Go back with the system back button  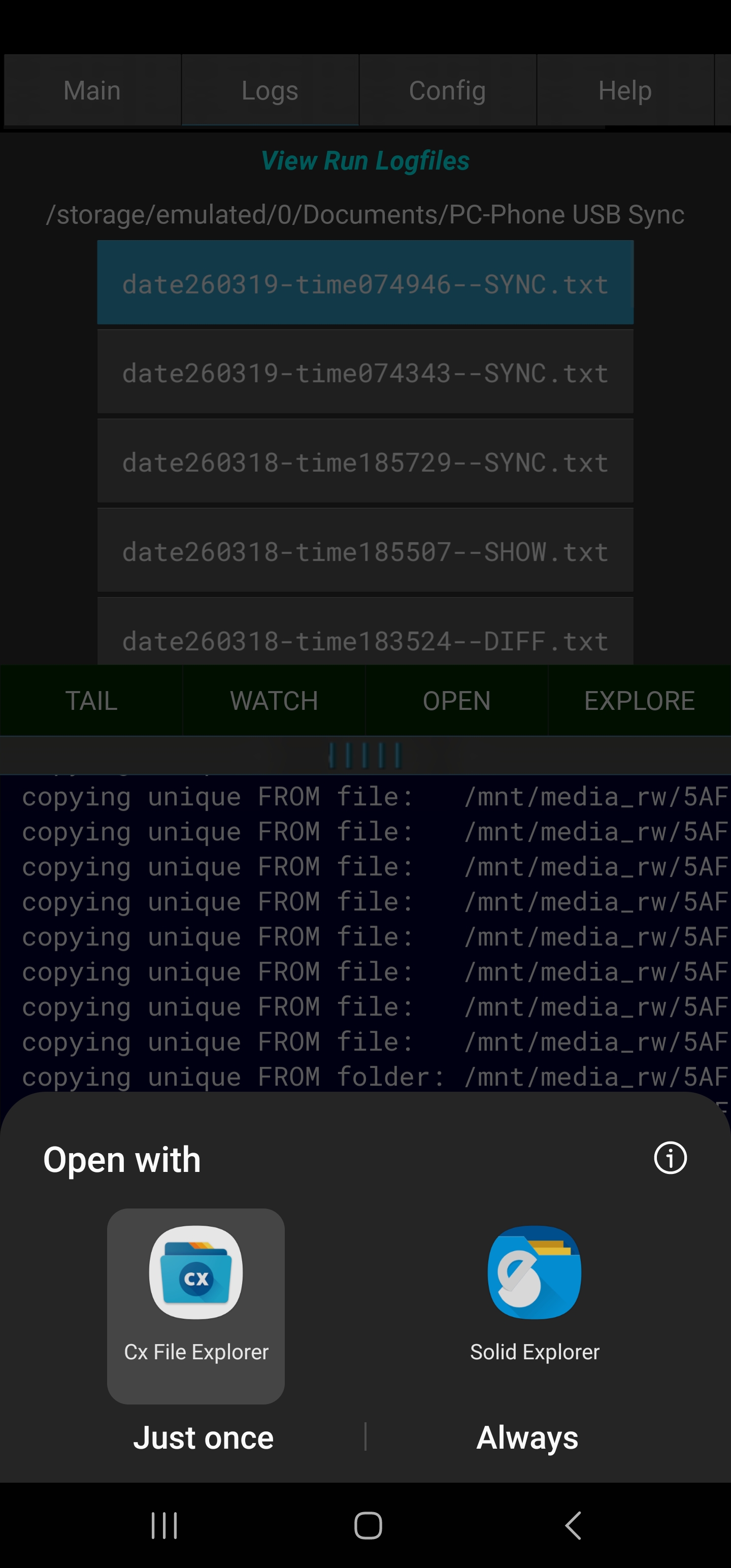point(572,1525)
